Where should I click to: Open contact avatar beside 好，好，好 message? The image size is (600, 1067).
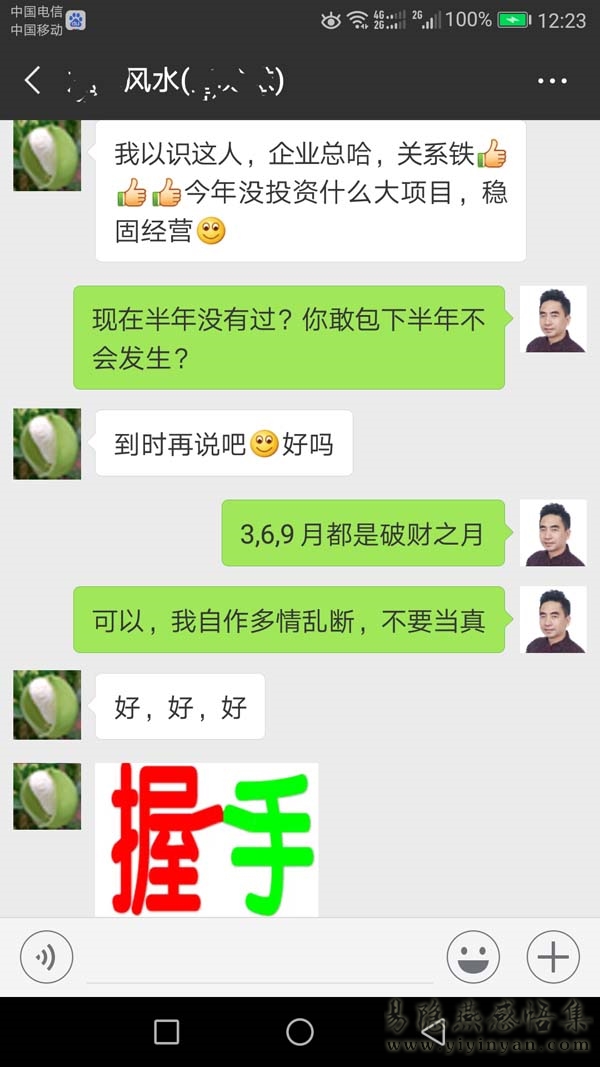(x=47, y=704)
